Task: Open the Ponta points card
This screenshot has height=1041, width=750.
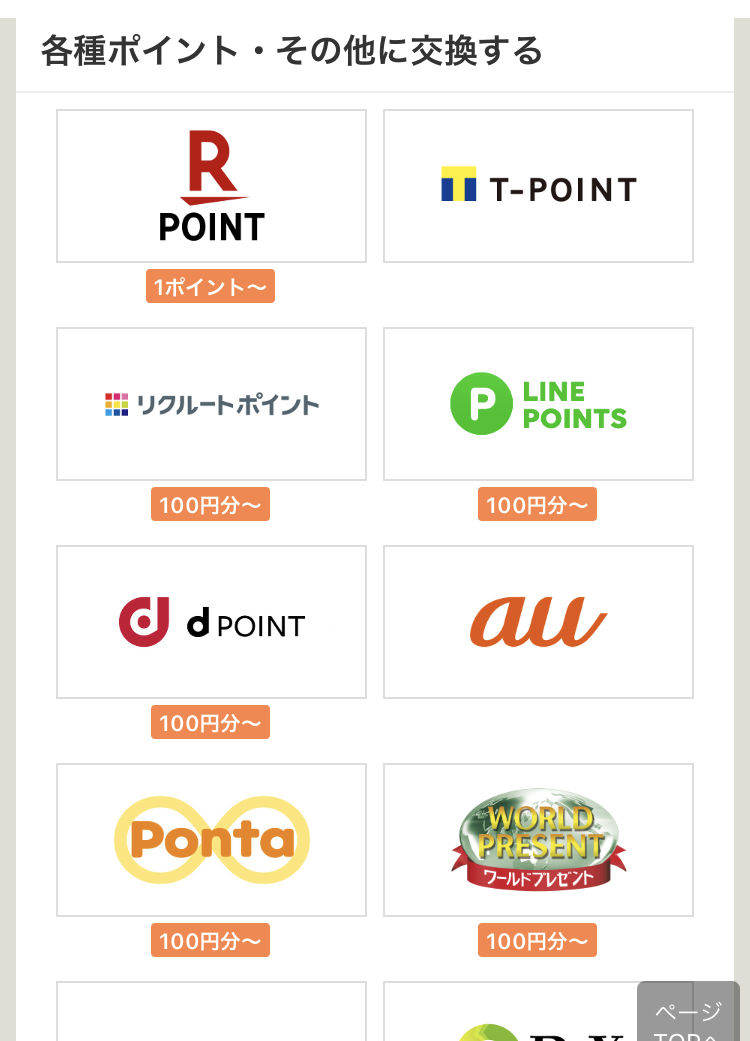Action: (211, 840)
